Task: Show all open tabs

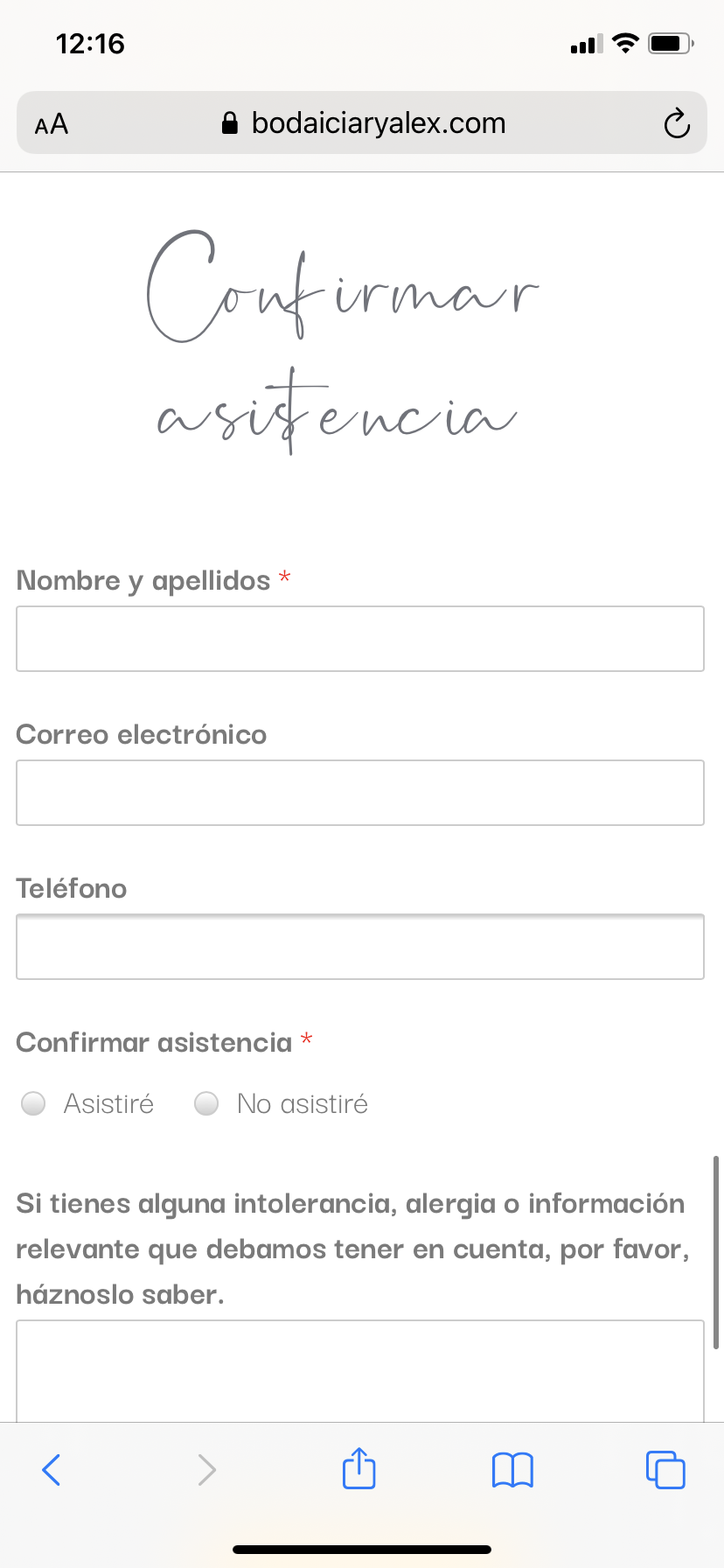Action: pos(665,1469)
